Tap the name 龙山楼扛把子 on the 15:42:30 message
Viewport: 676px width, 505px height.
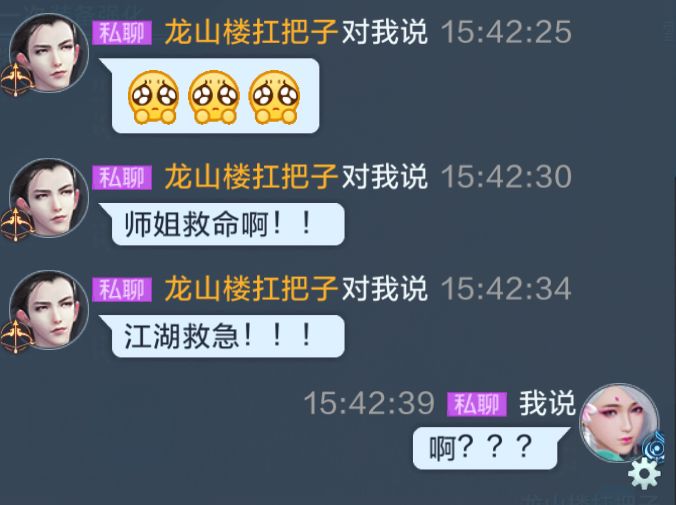pos(249,177)
